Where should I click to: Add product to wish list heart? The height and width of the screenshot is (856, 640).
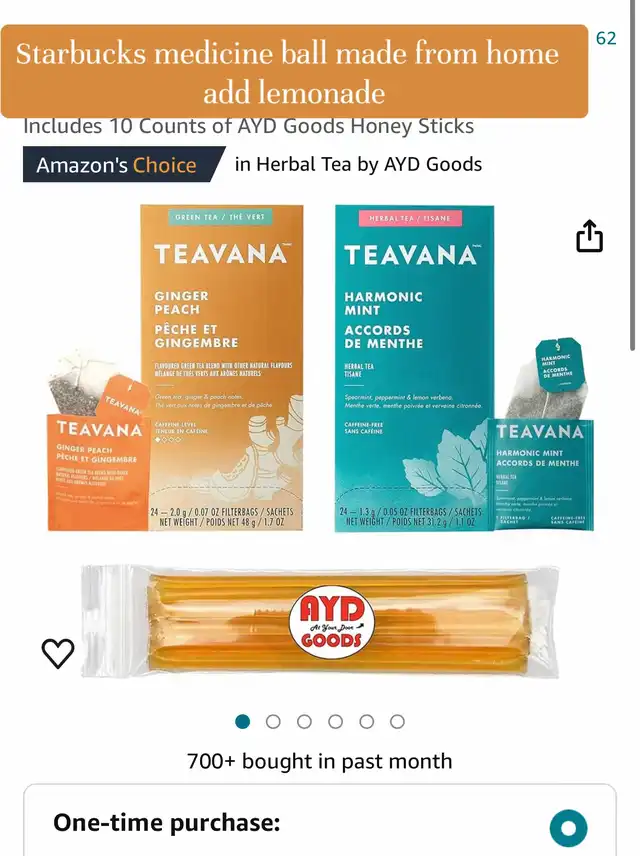click(58, 653)
